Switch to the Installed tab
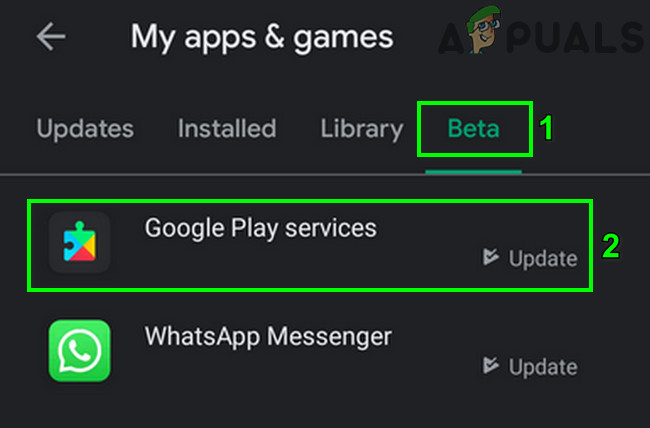650x428 pixels. pos(227,129)
